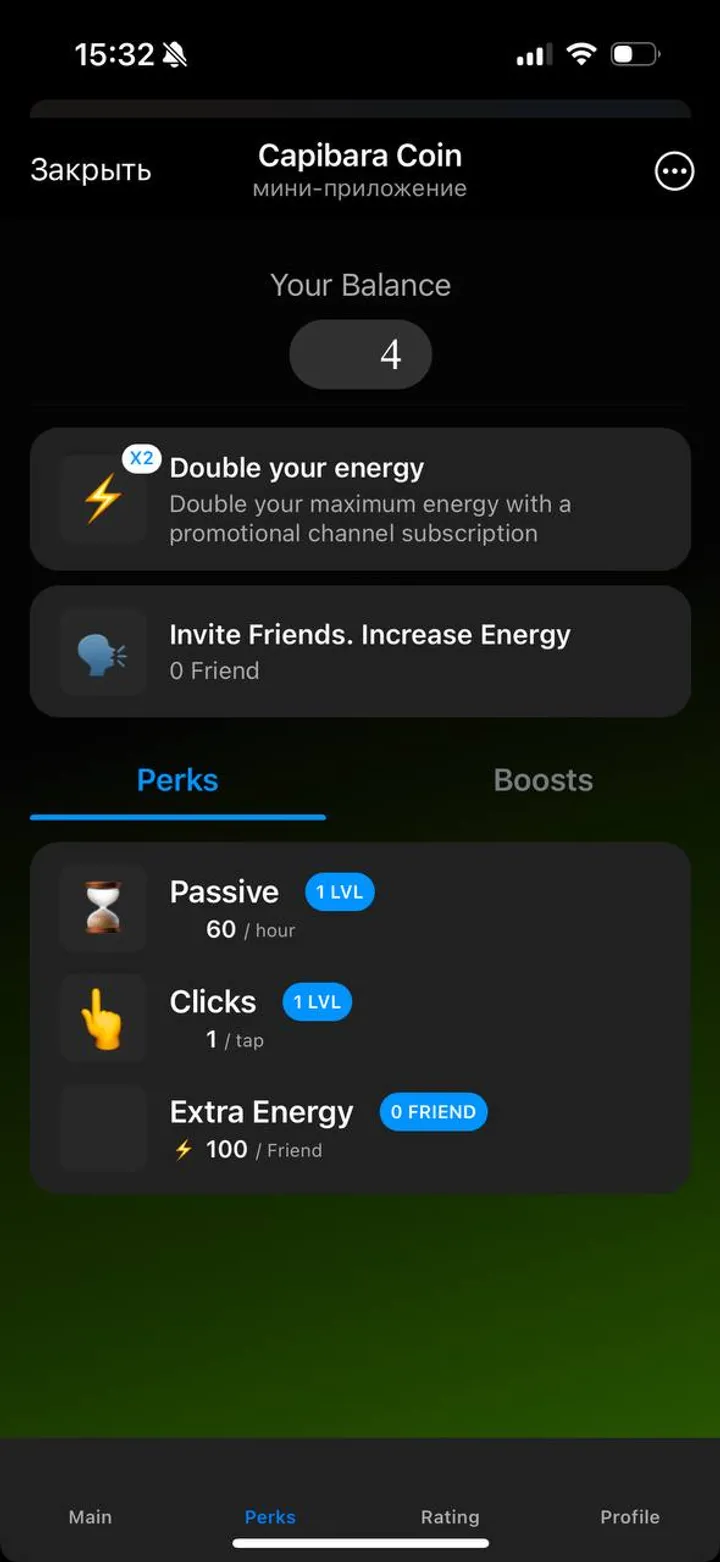Select the hourglass Passive perk icon
The width and height of the screenshot is (720, 1562).
pyautogui.click(x=101, y=908)
